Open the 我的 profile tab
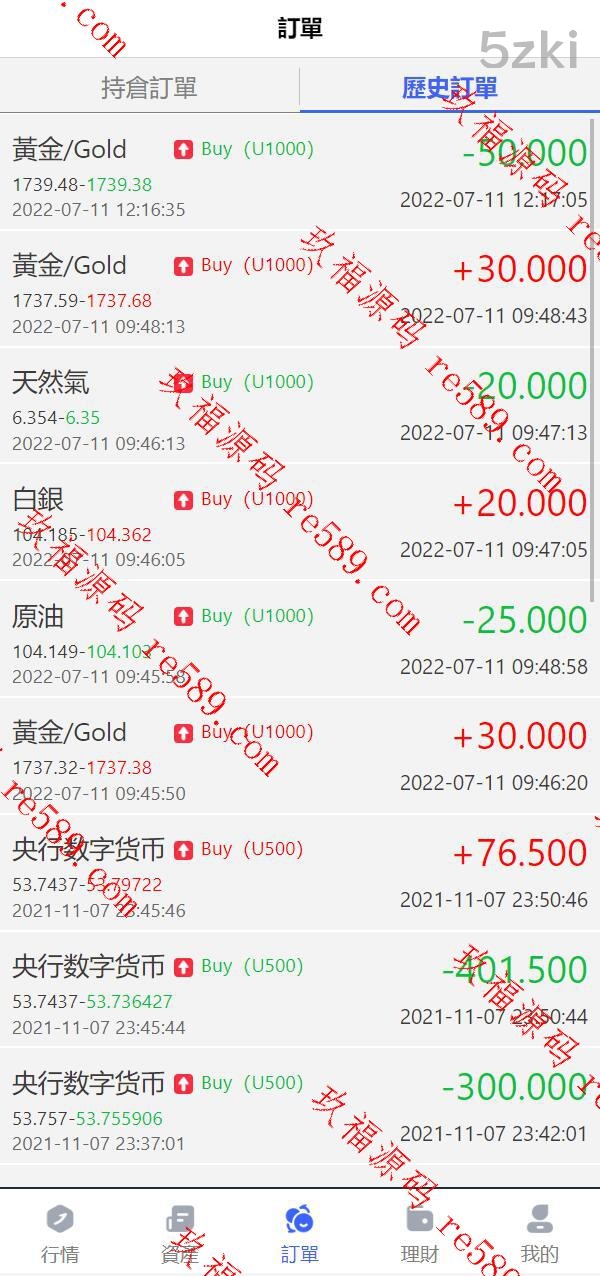600x1276 pixels. (540, 1233)
